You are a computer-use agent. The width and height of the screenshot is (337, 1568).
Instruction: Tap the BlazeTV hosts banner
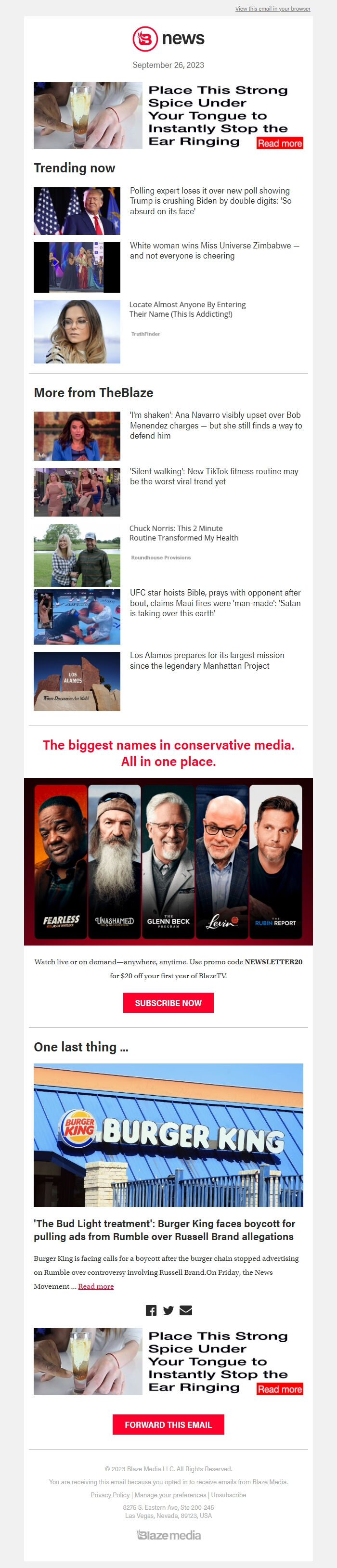pyautogui.click(x=168, y=861)
